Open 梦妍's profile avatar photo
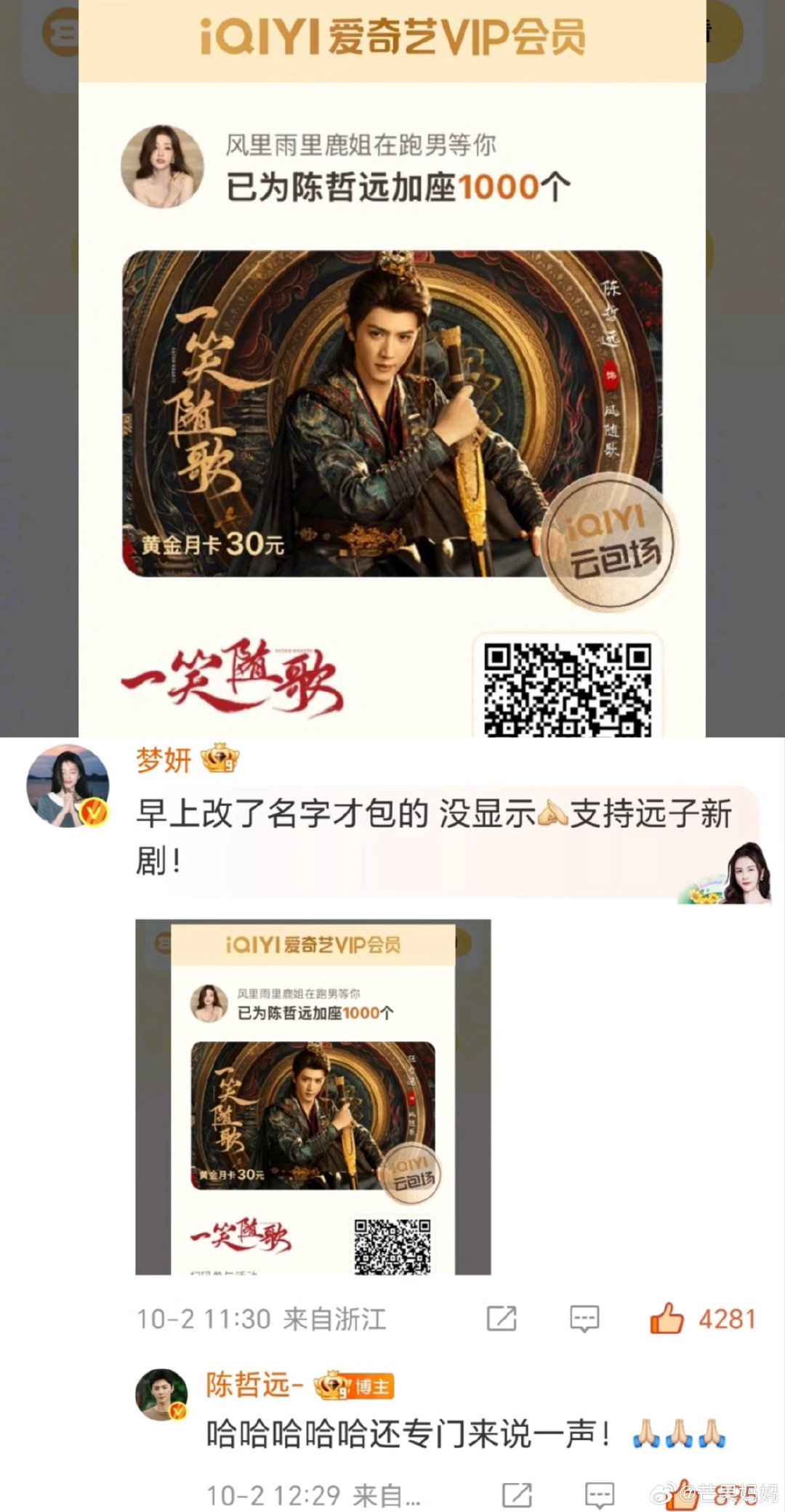This screenshot has width=785, height=1512. click(x=69, y=785)
